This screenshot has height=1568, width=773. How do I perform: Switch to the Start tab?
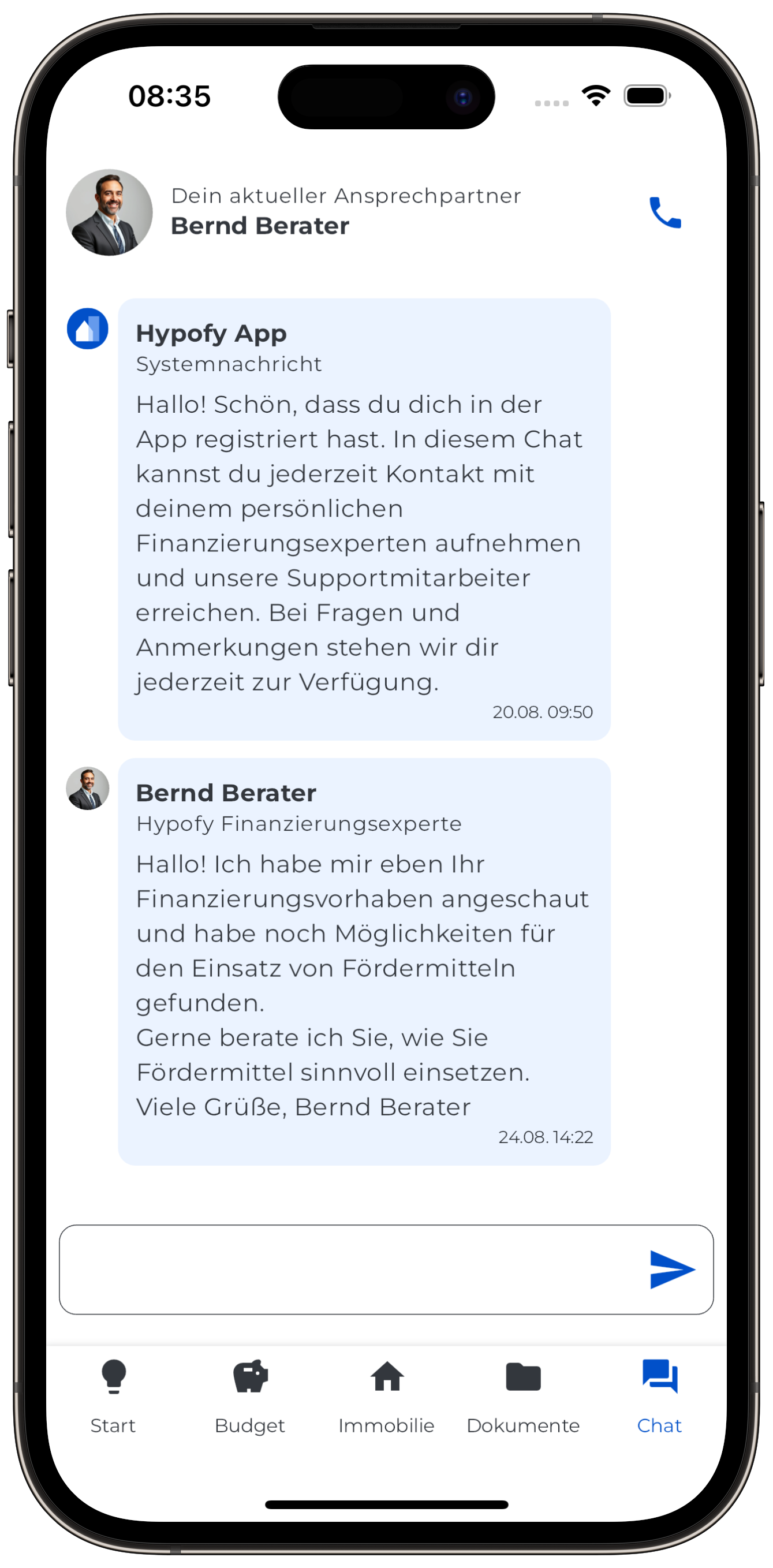[x=113, y=1394]
